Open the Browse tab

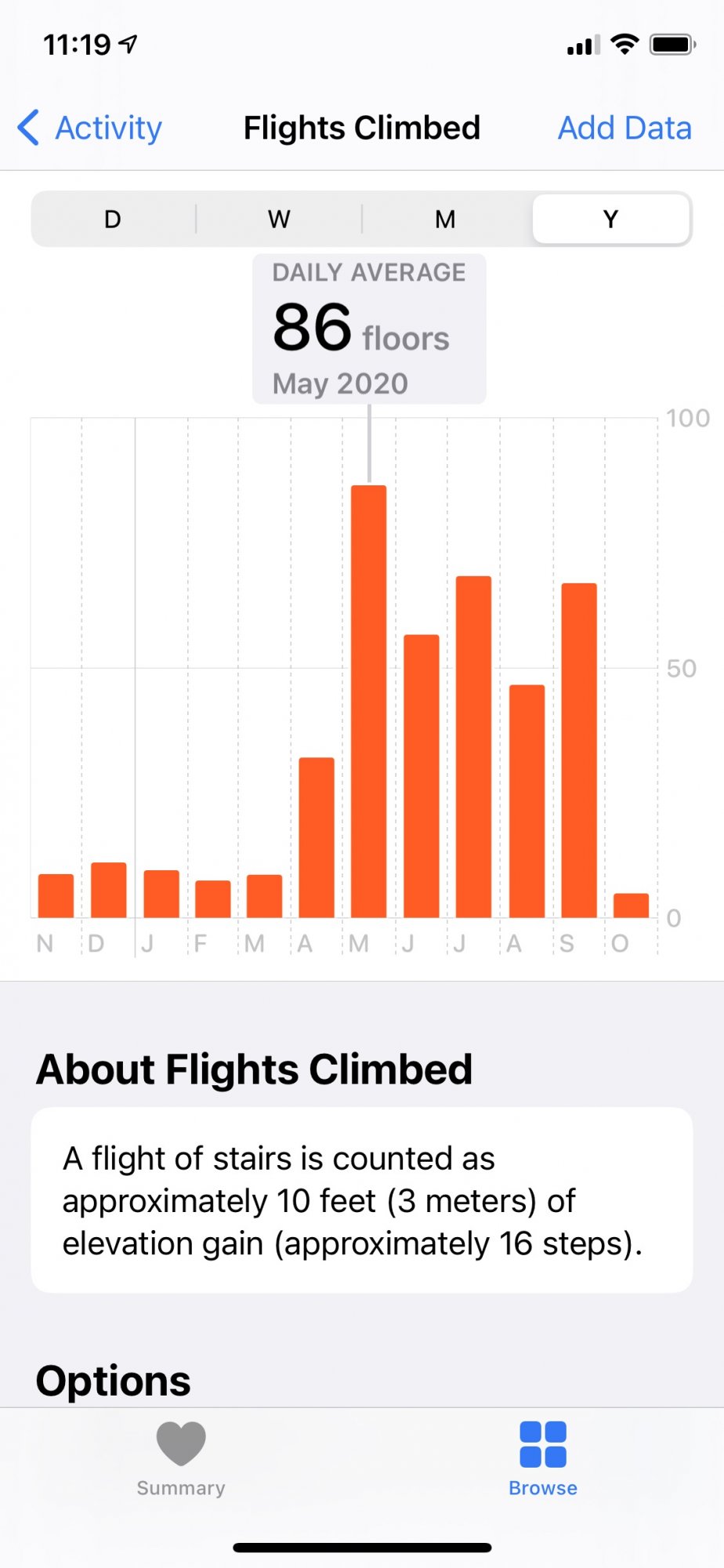click(x=543, y=1459)
